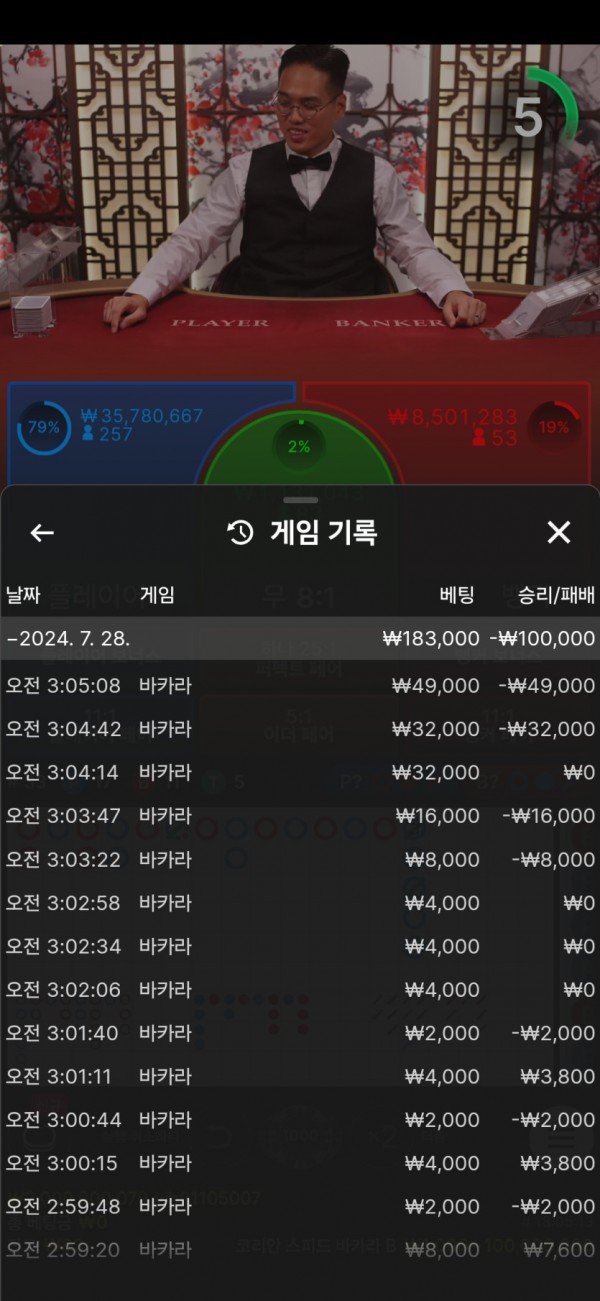The image size is (600, 1301).
Task: Open the 오전 3:02:34 game entry
Action: pyautogui.click(x=300, y=946)
